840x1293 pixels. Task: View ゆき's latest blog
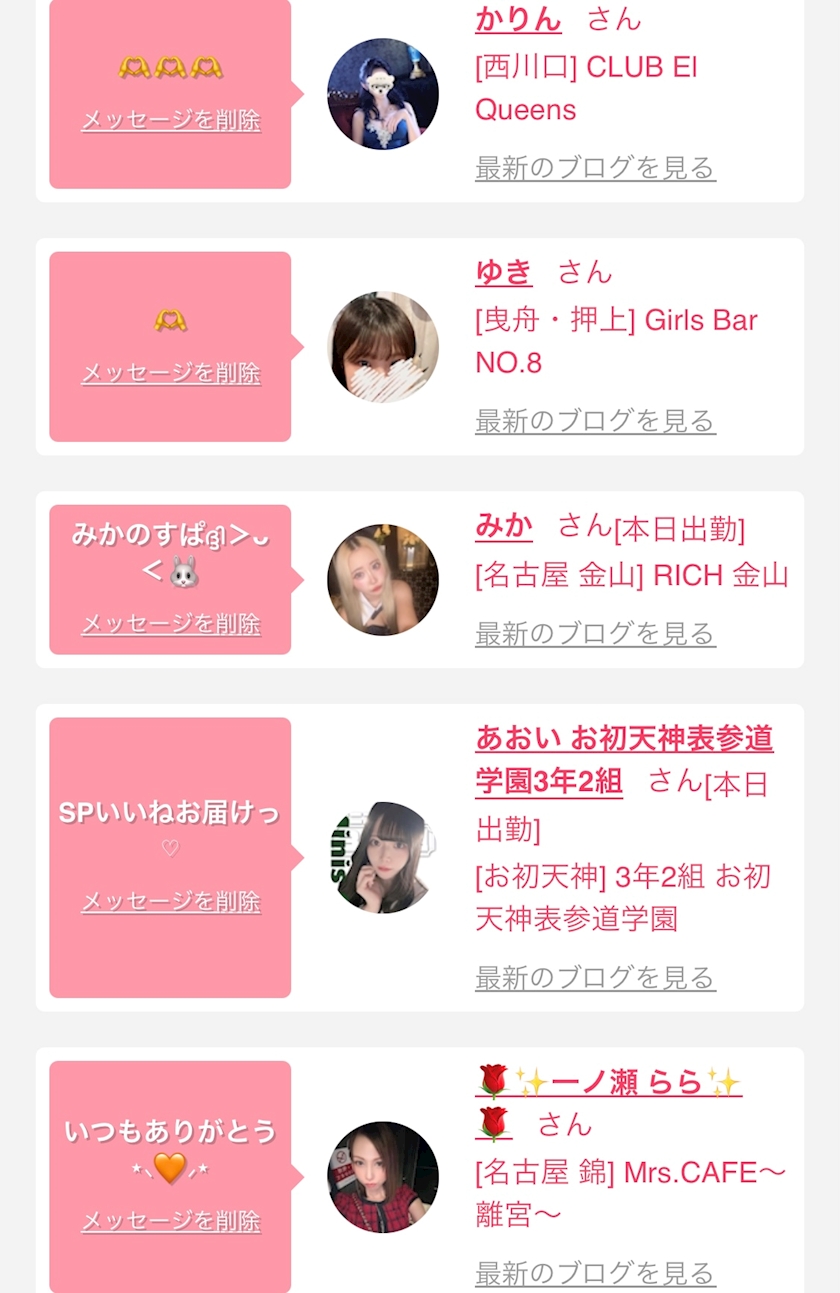[x=595, y=421]
